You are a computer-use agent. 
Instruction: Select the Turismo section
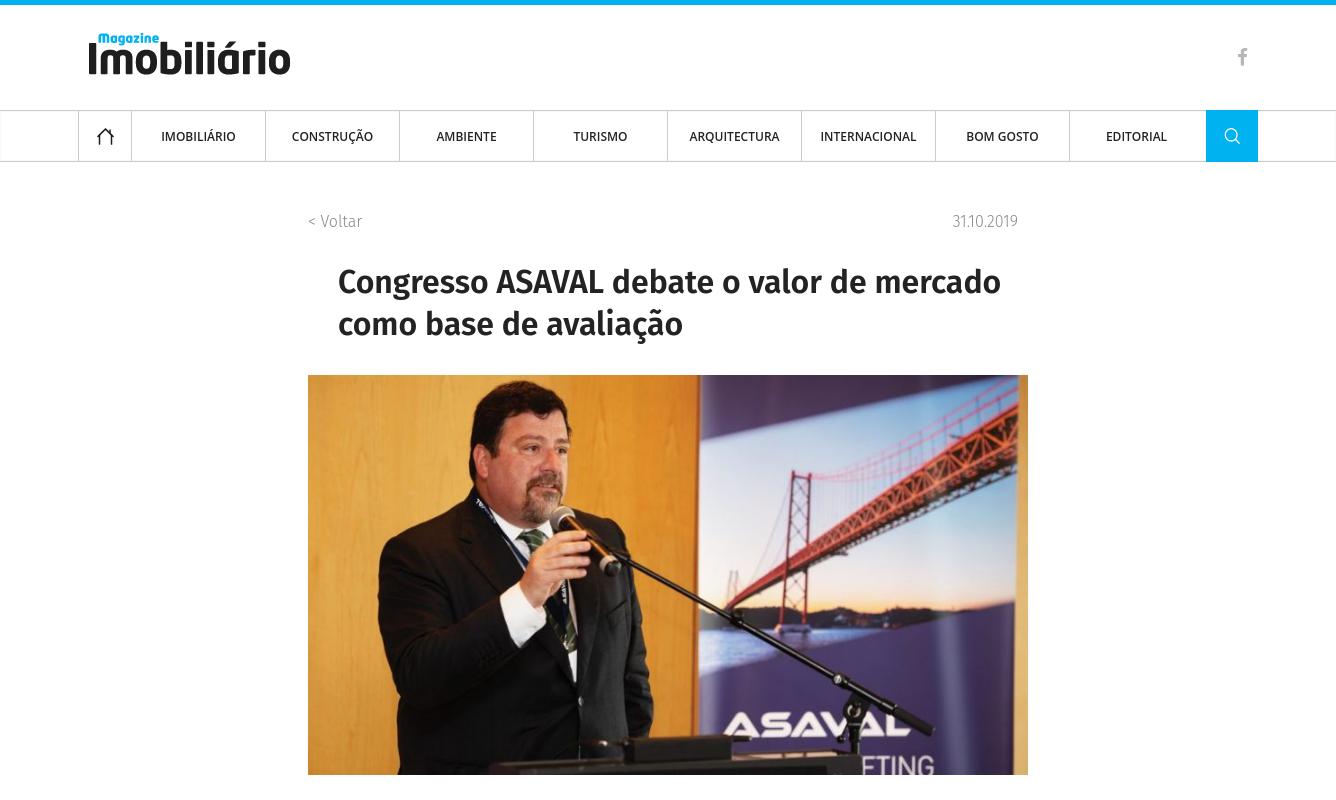pyautogui.click(x=600, y=136)
